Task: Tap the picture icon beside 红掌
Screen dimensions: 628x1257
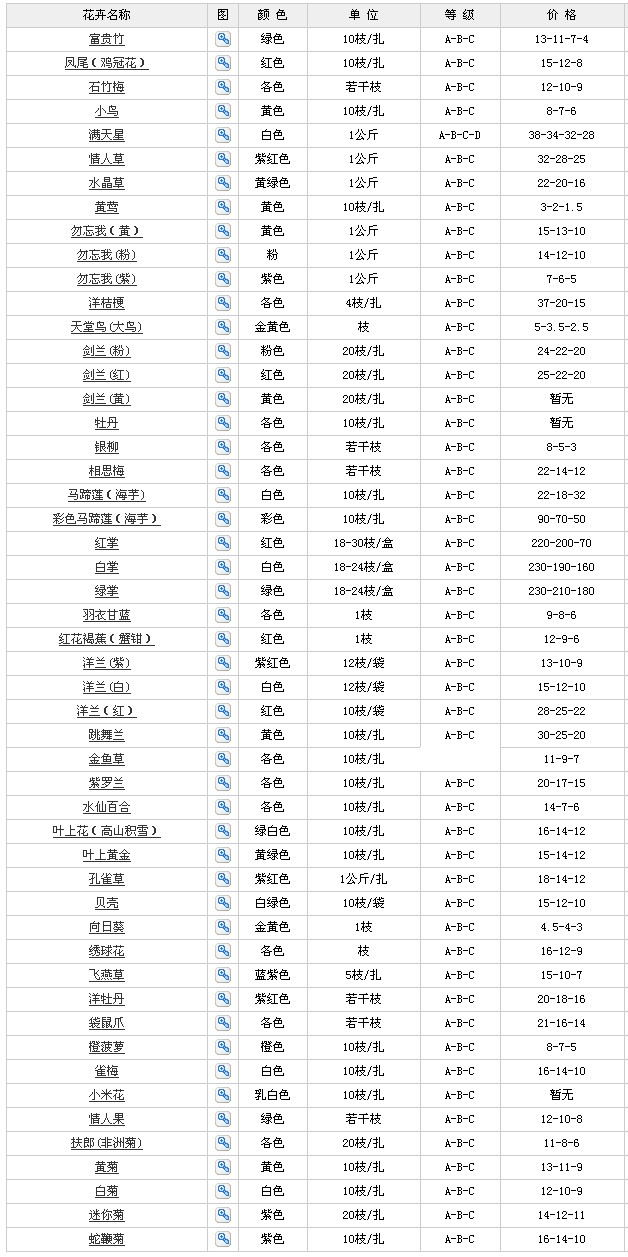Action: tap(223, 543)
